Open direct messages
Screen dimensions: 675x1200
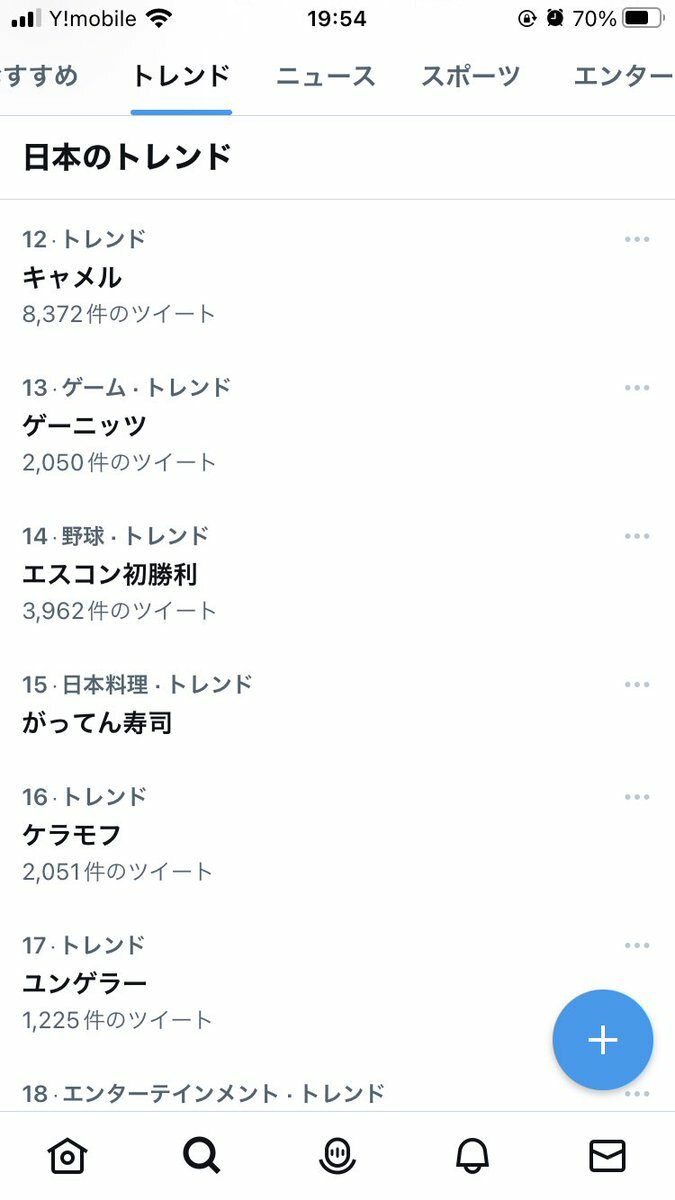pyautogui.click(x=607, y=1156)
